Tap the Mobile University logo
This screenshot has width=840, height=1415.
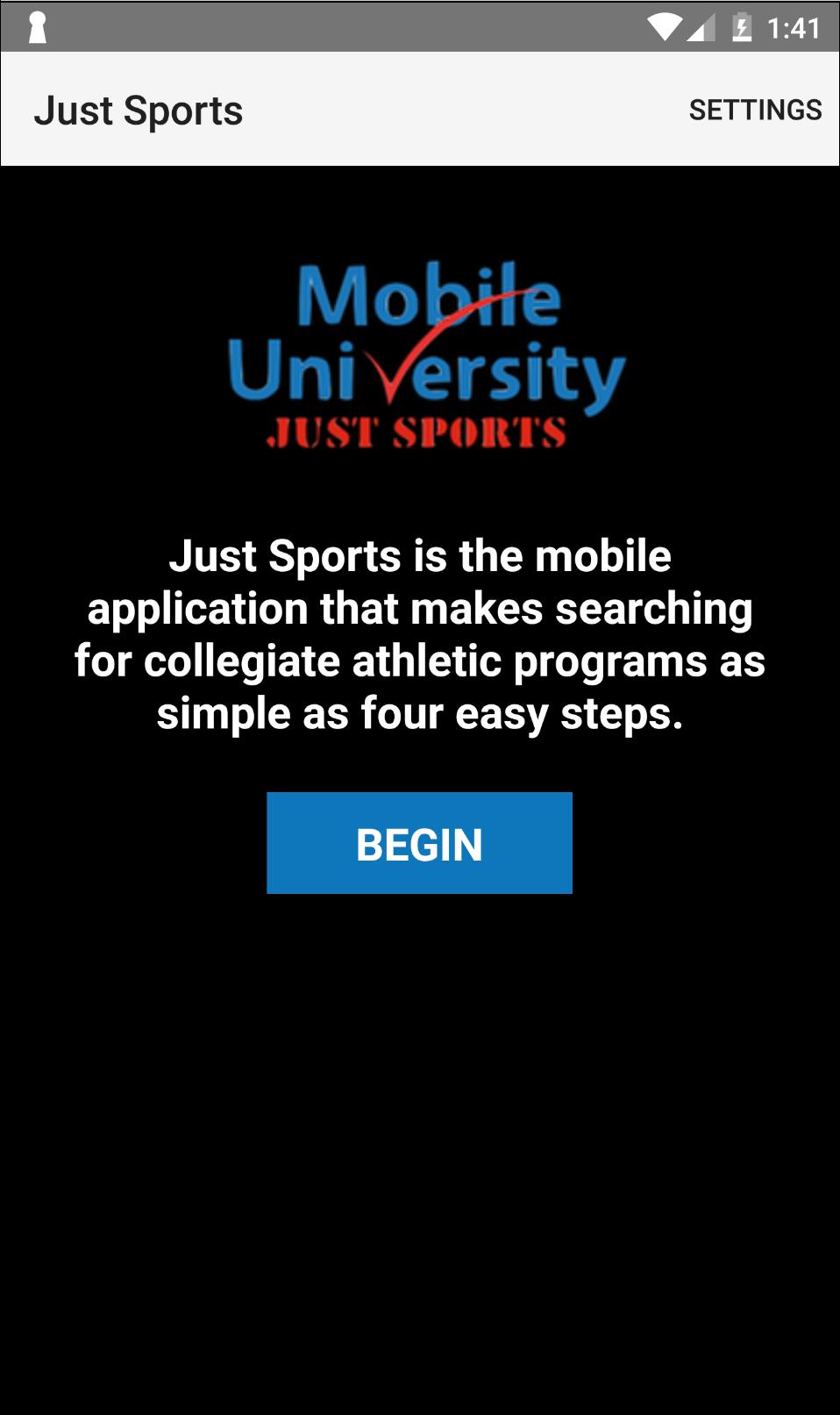click(x=421, y=355)
